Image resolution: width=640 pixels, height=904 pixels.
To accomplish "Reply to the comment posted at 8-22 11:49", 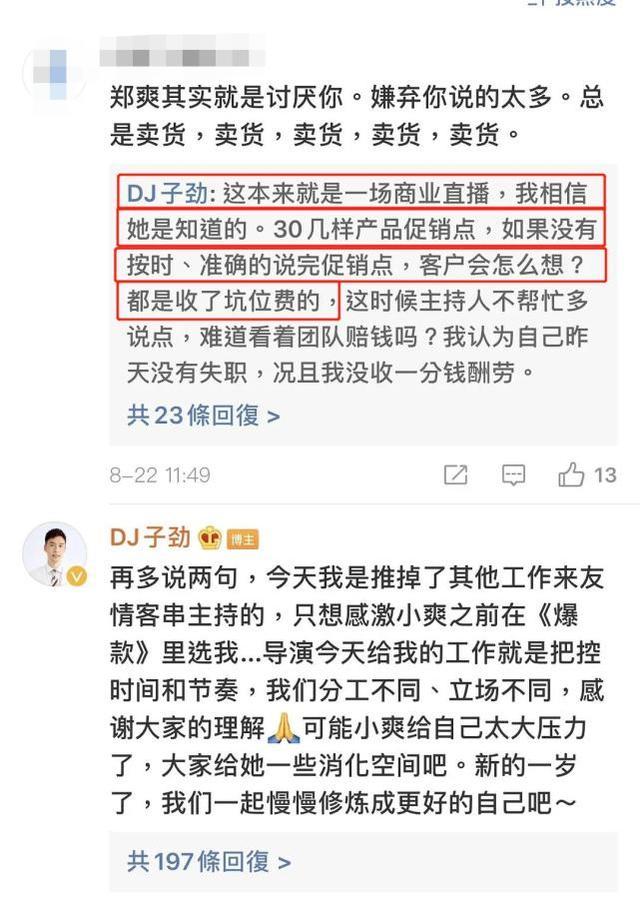I will coord(513,475).
